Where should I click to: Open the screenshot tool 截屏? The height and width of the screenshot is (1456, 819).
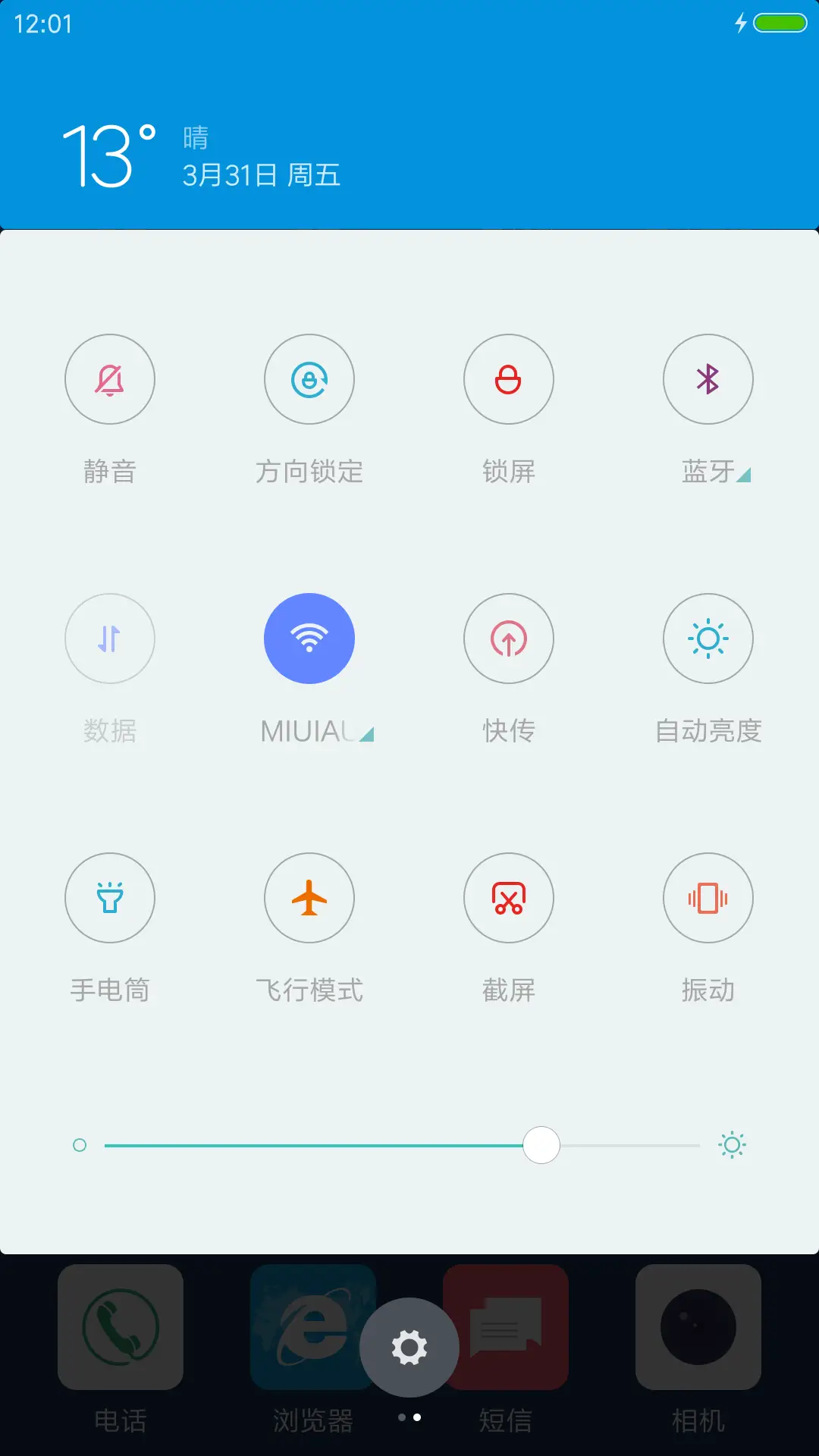click(x=509, y=898)
